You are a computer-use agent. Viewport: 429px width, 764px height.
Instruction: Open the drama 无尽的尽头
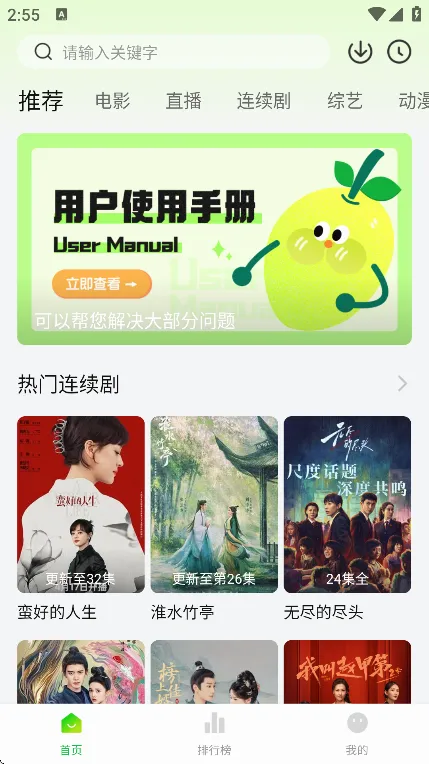click(348, 518)
